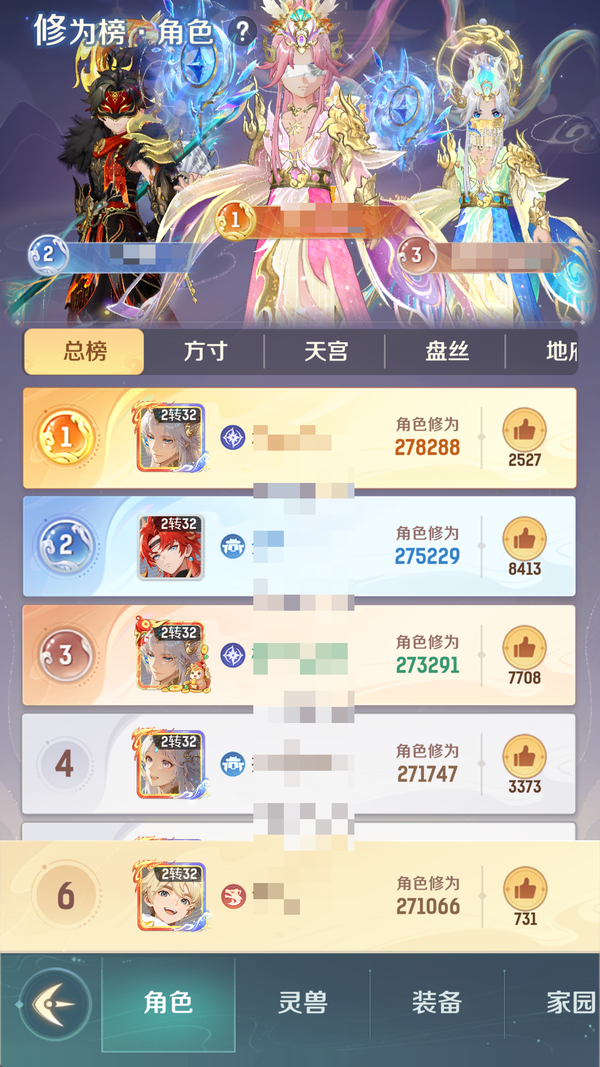Like the rank 2 player with 275229 修为

tap(524, 540)
